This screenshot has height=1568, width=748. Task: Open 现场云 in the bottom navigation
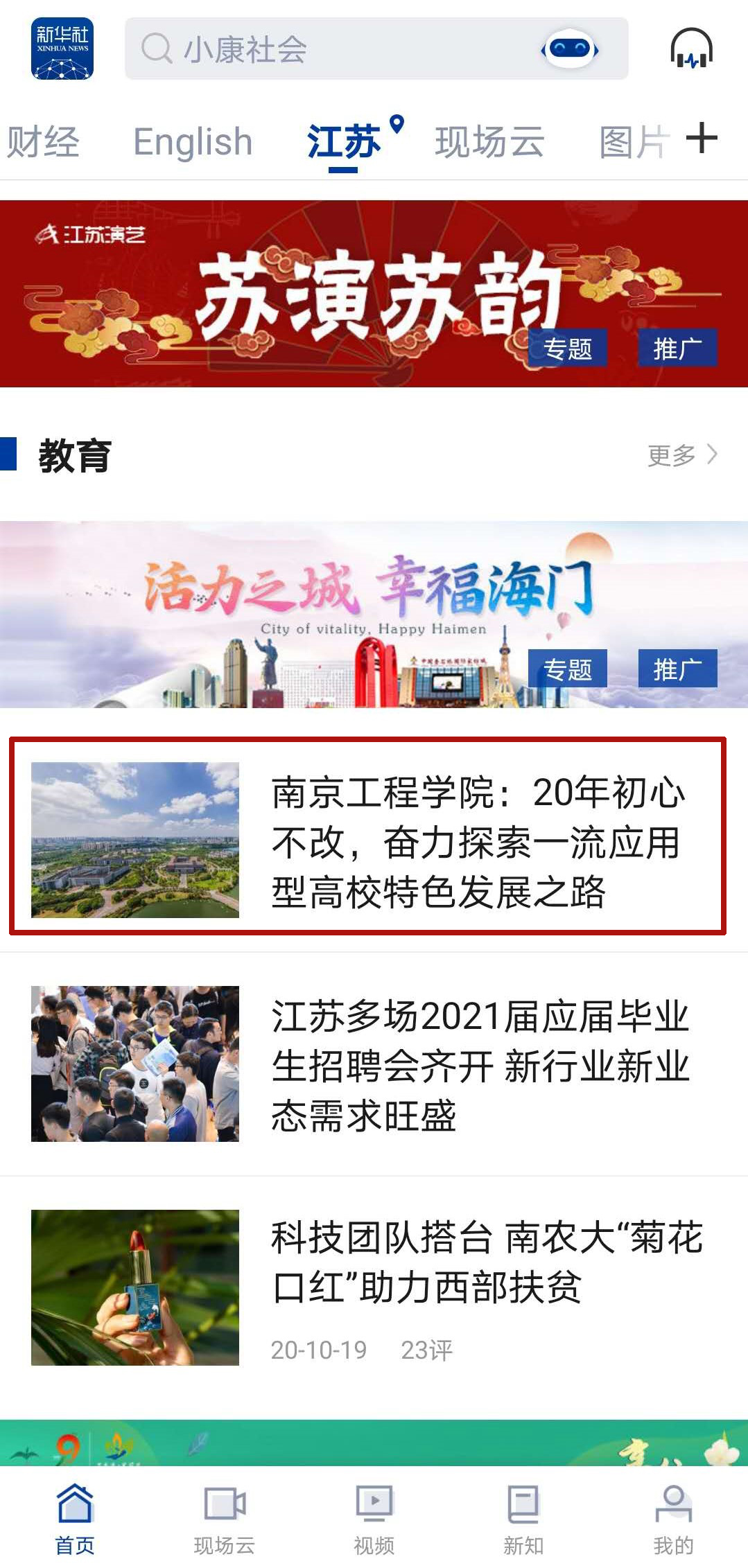pyautogui.click(x=225, y=1517)
